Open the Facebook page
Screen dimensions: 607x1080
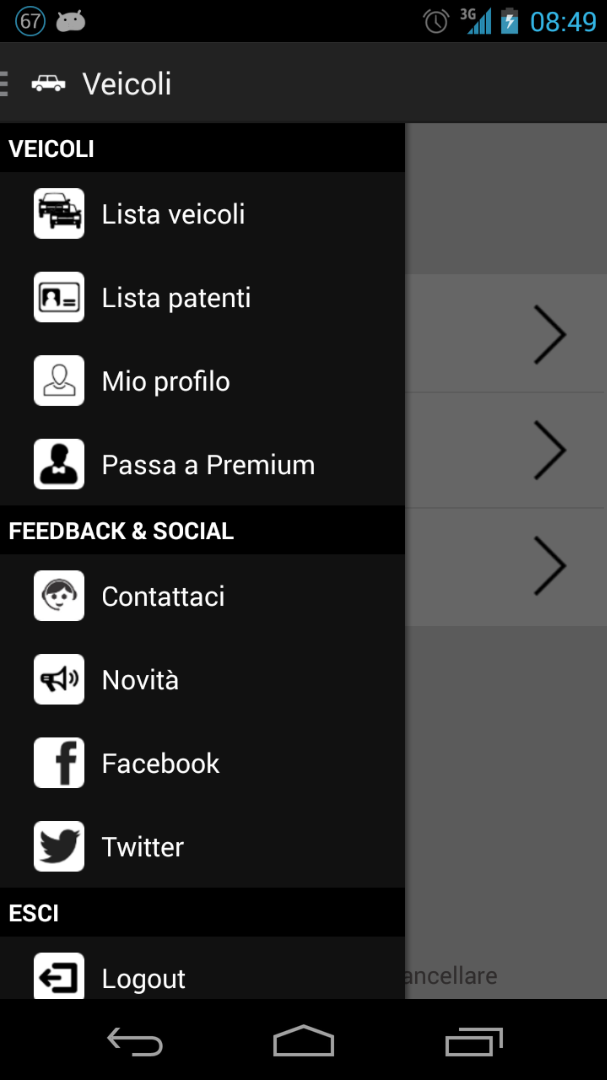point(202,763)
